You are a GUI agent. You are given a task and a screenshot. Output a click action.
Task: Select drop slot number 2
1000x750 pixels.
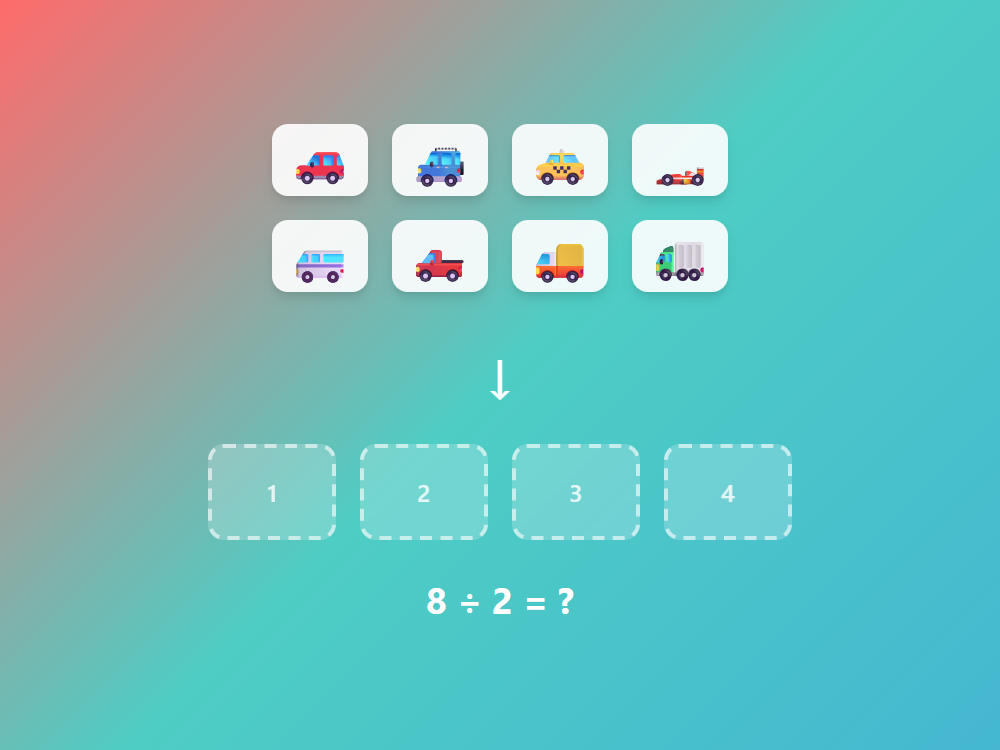[x=424, y=492]
